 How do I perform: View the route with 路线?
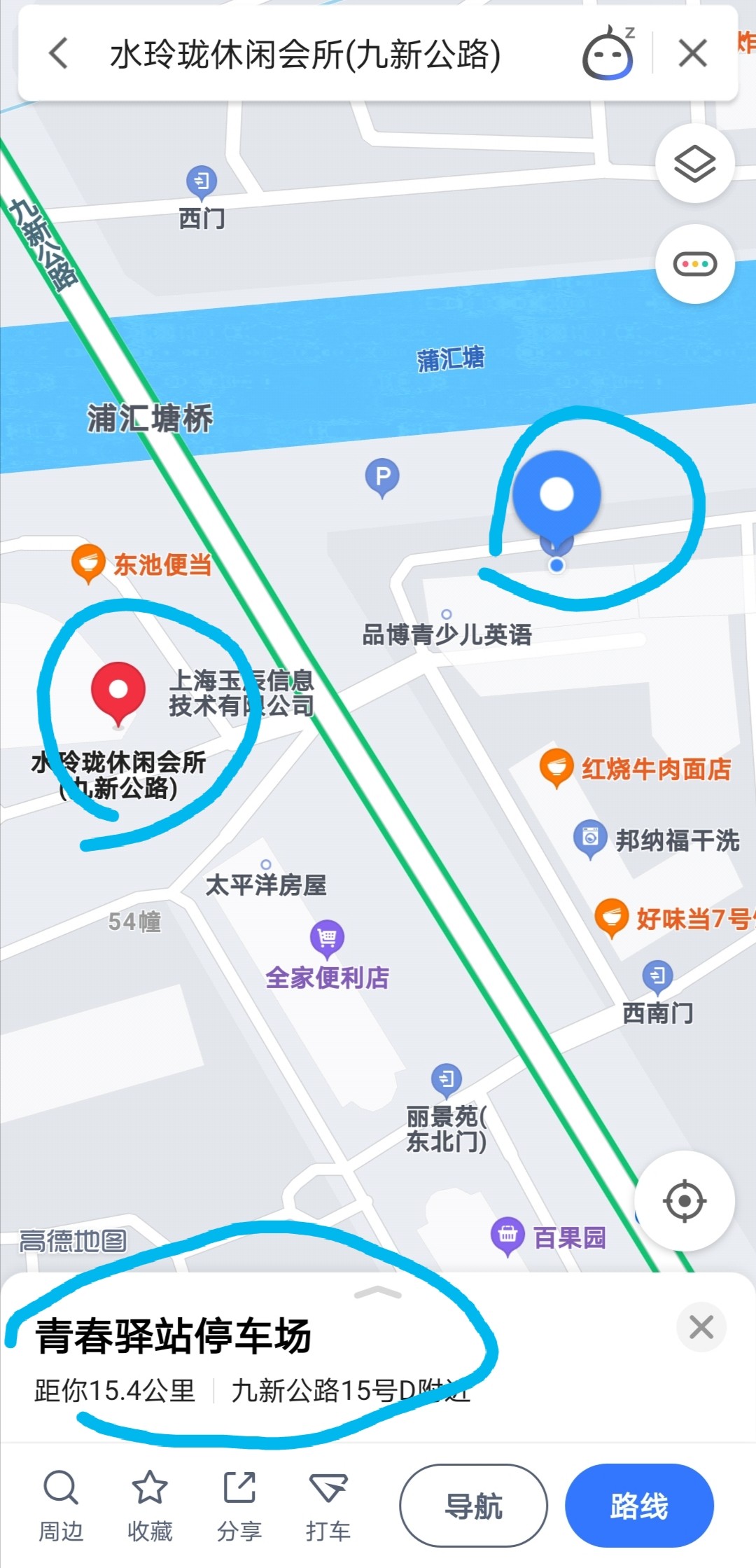point(639,1505)
